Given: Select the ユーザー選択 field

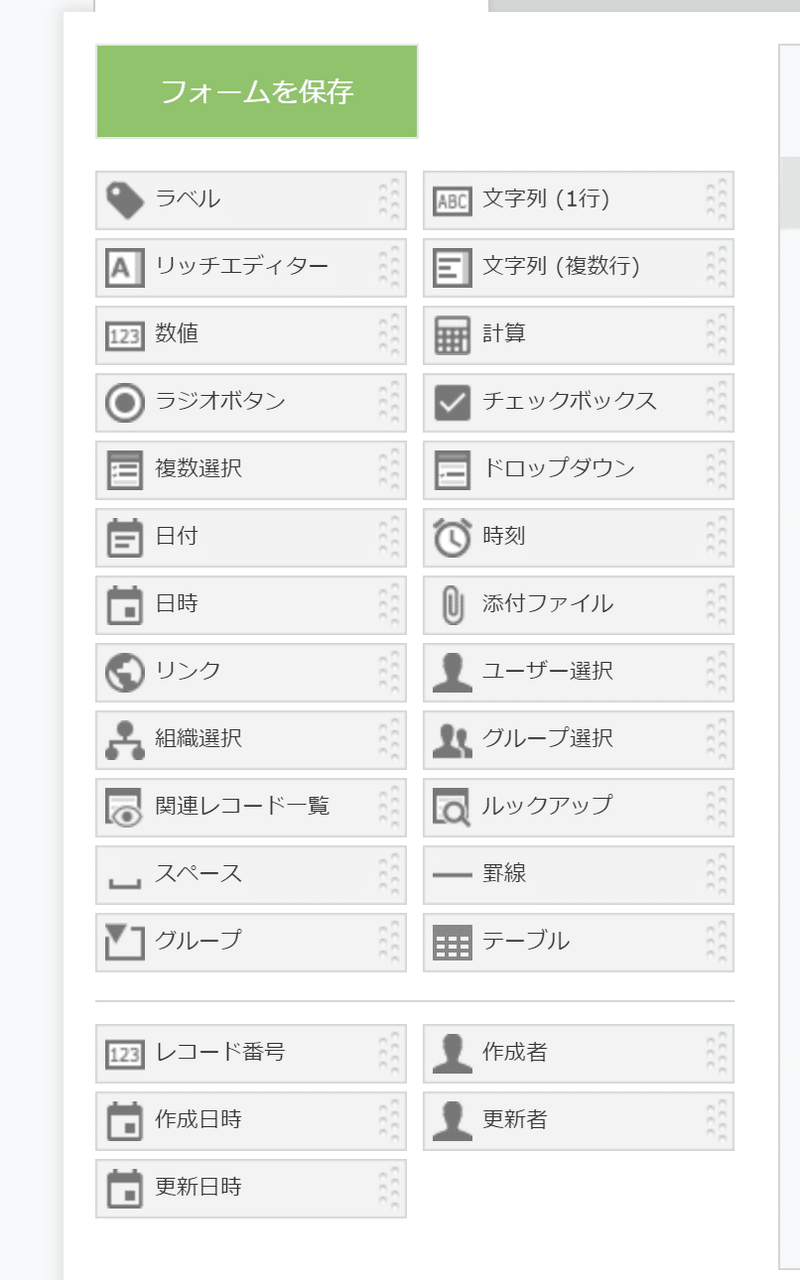Looking at the screenshot, I should coord(578,673).
